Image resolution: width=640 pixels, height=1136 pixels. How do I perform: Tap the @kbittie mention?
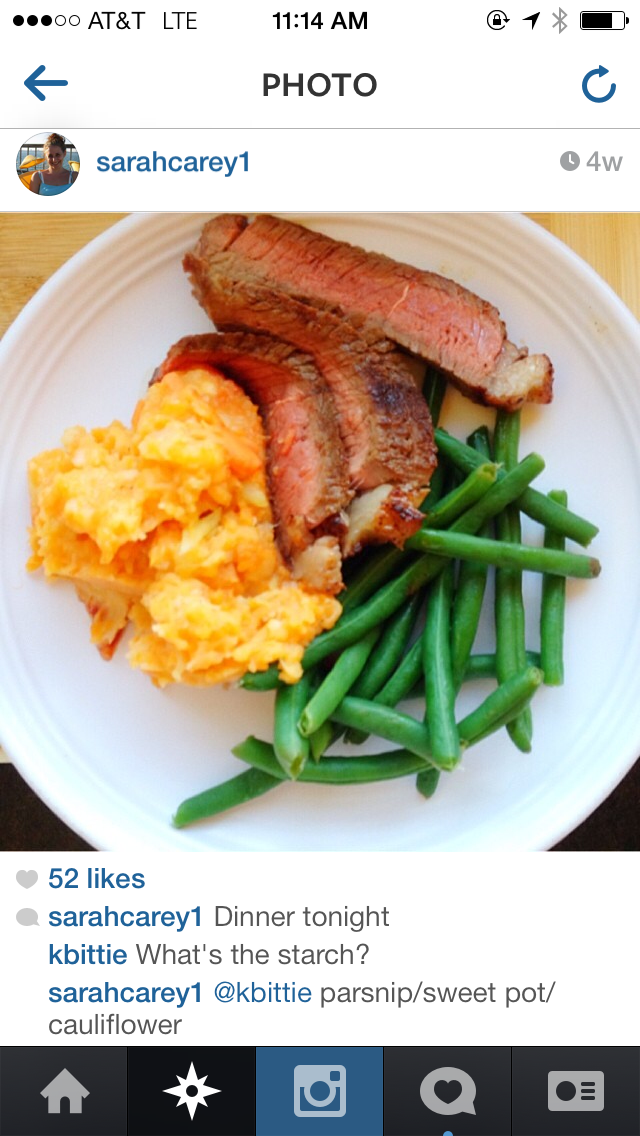(262, 993)
